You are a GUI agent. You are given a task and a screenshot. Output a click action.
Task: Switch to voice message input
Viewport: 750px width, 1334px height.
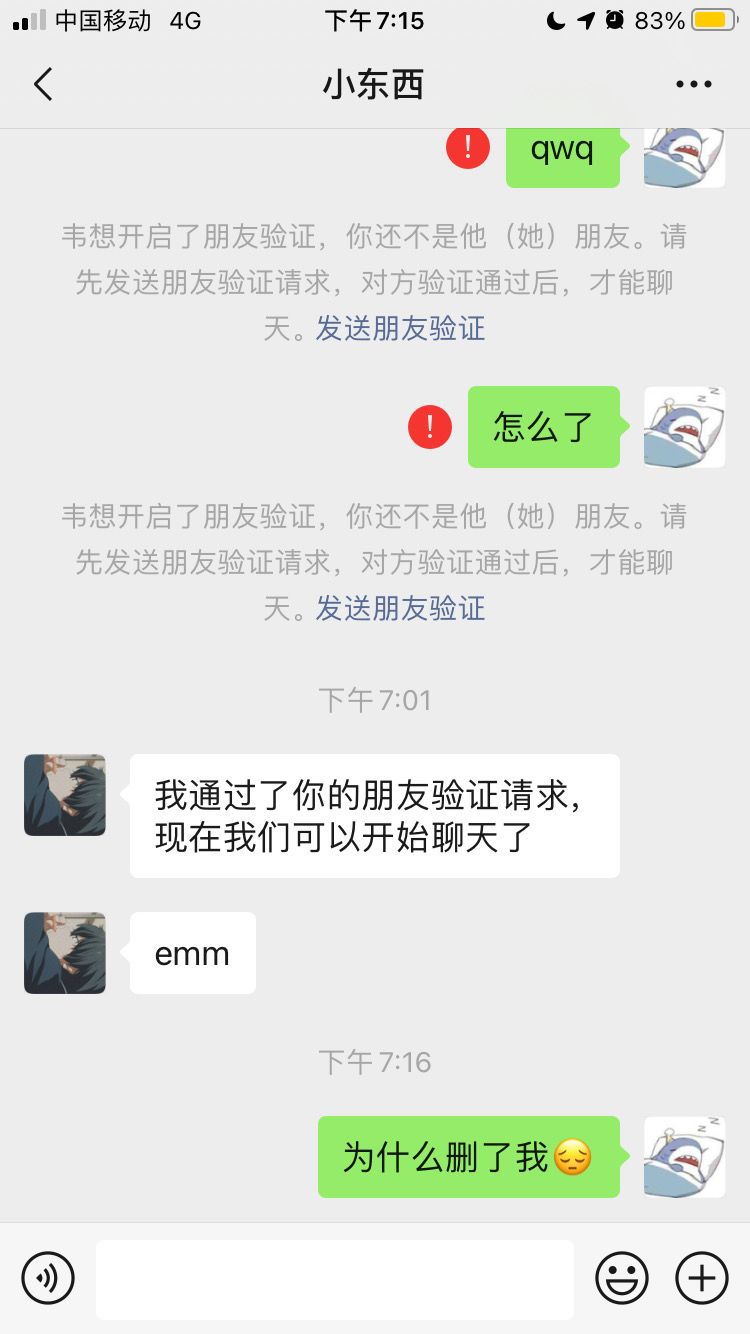click(x=48, y=1278)
